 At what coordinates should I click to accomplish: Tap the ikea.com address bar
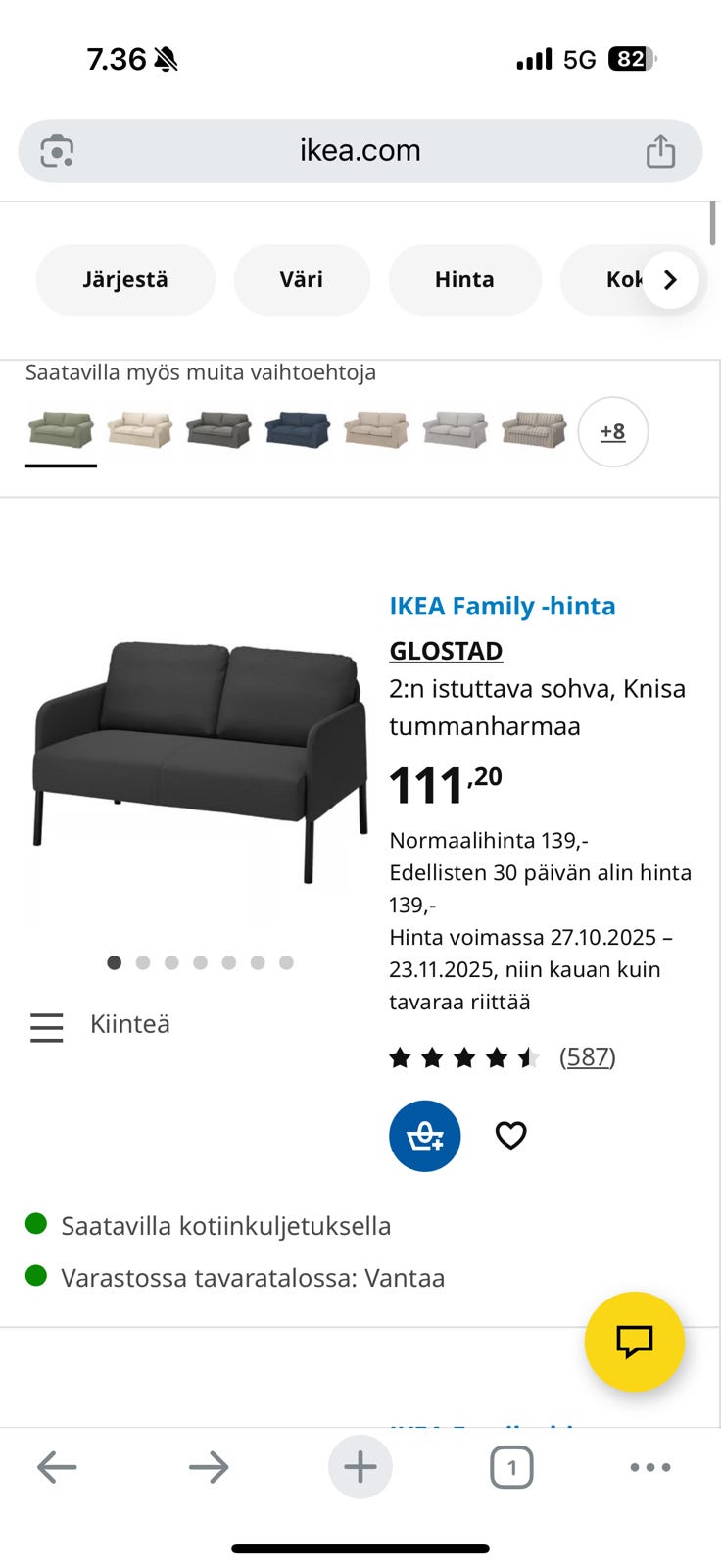(360, 151)
